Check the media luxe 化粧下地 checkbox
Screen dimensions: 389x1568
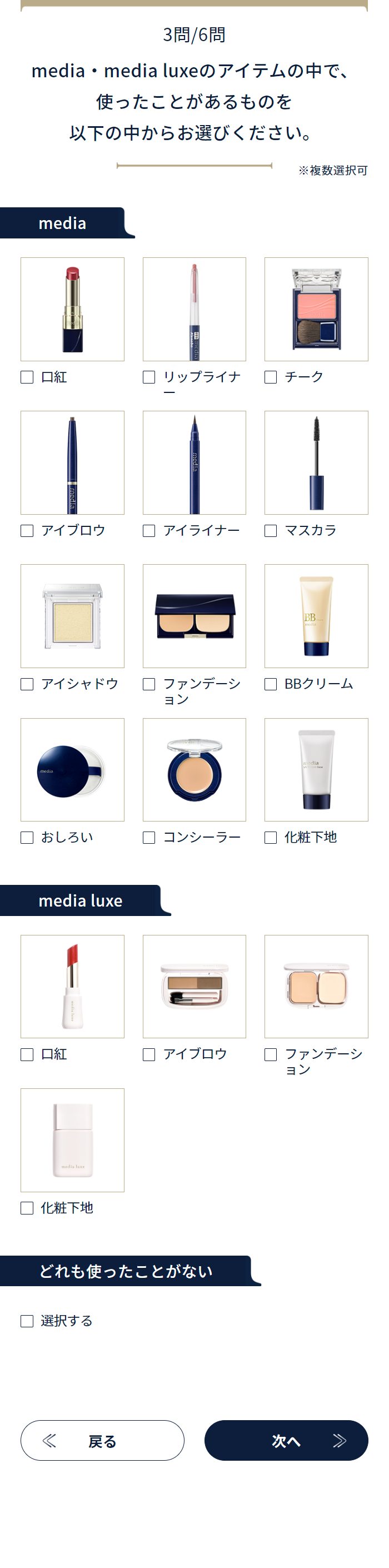click(x=27, y=1207)
